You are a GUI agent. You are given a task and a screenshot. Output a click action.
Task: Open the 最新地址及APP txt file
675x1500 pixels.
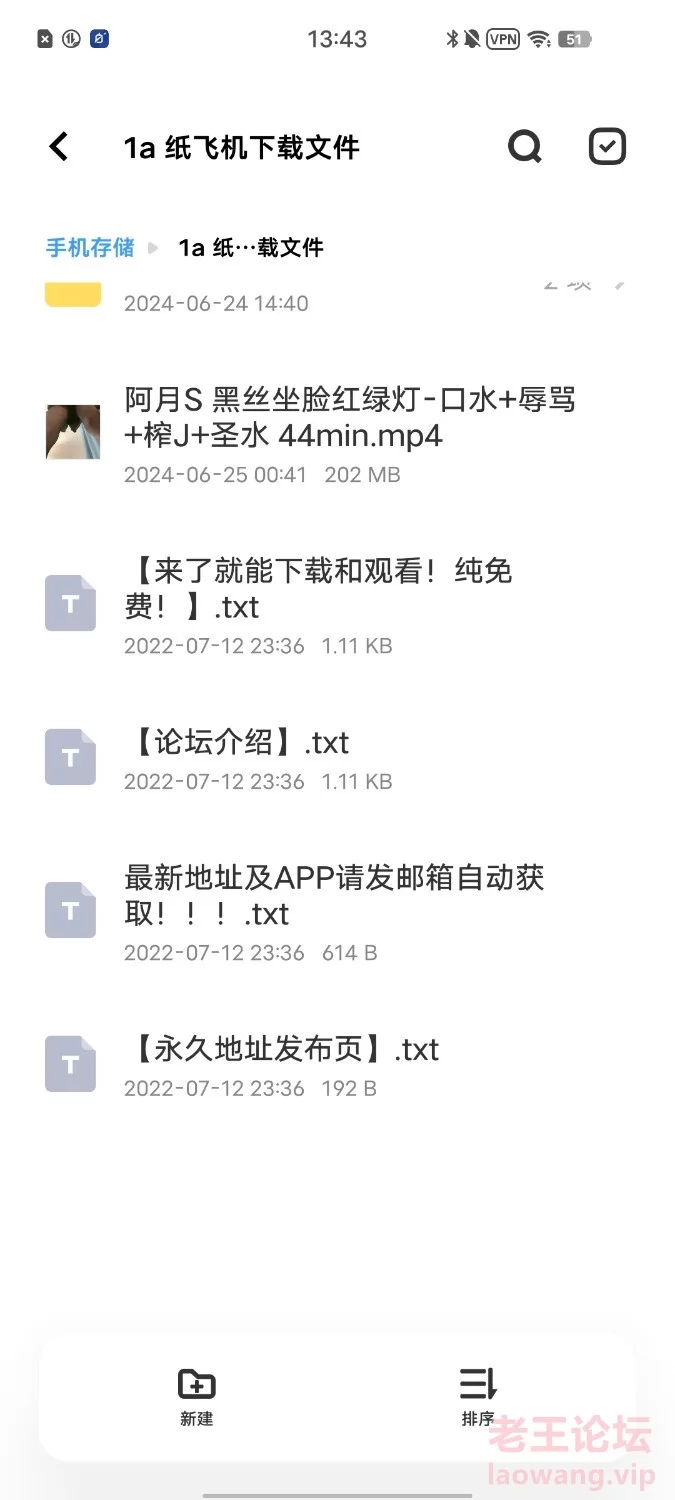click(x=333, y=895)
